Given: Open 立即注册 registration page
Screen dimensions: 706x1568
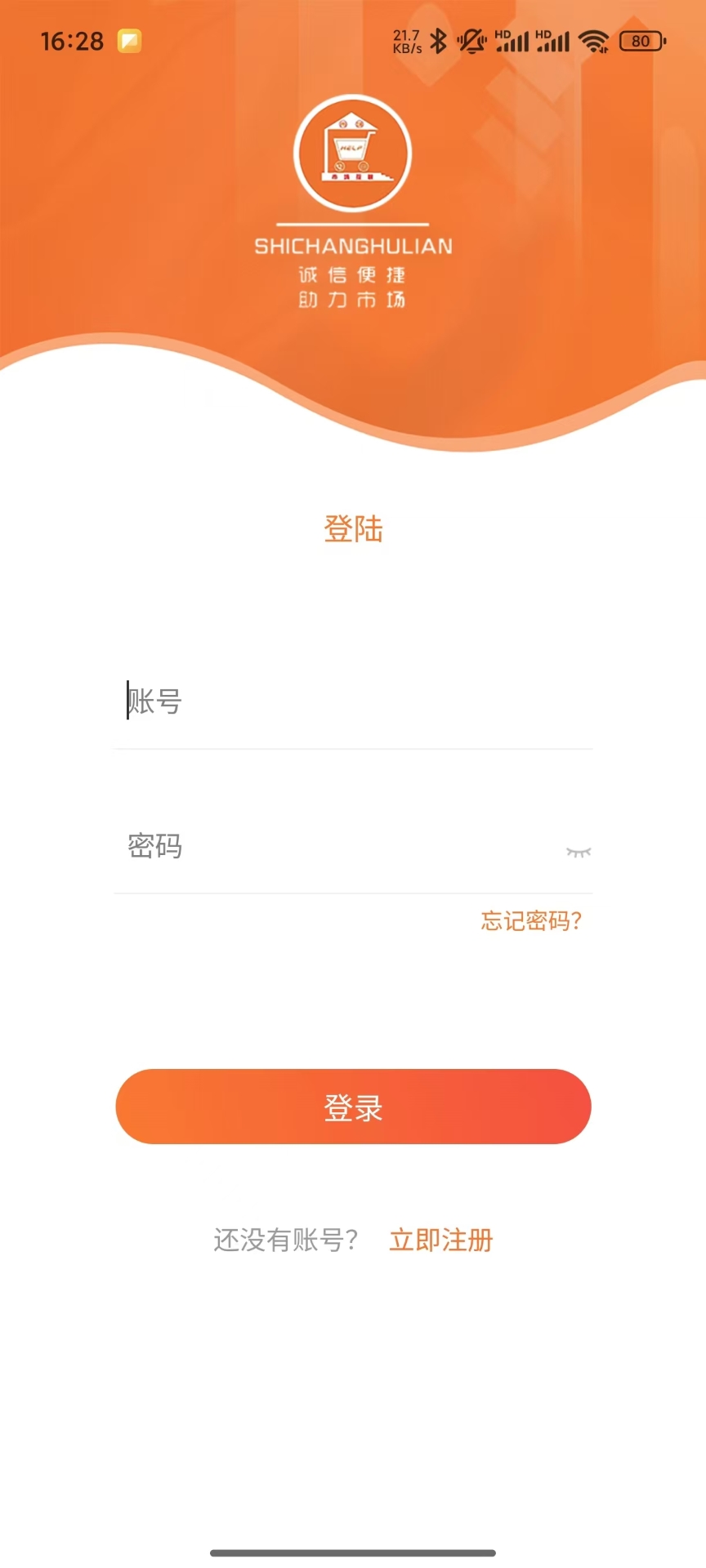Looking at the screenshot, I should [440, 1239].
